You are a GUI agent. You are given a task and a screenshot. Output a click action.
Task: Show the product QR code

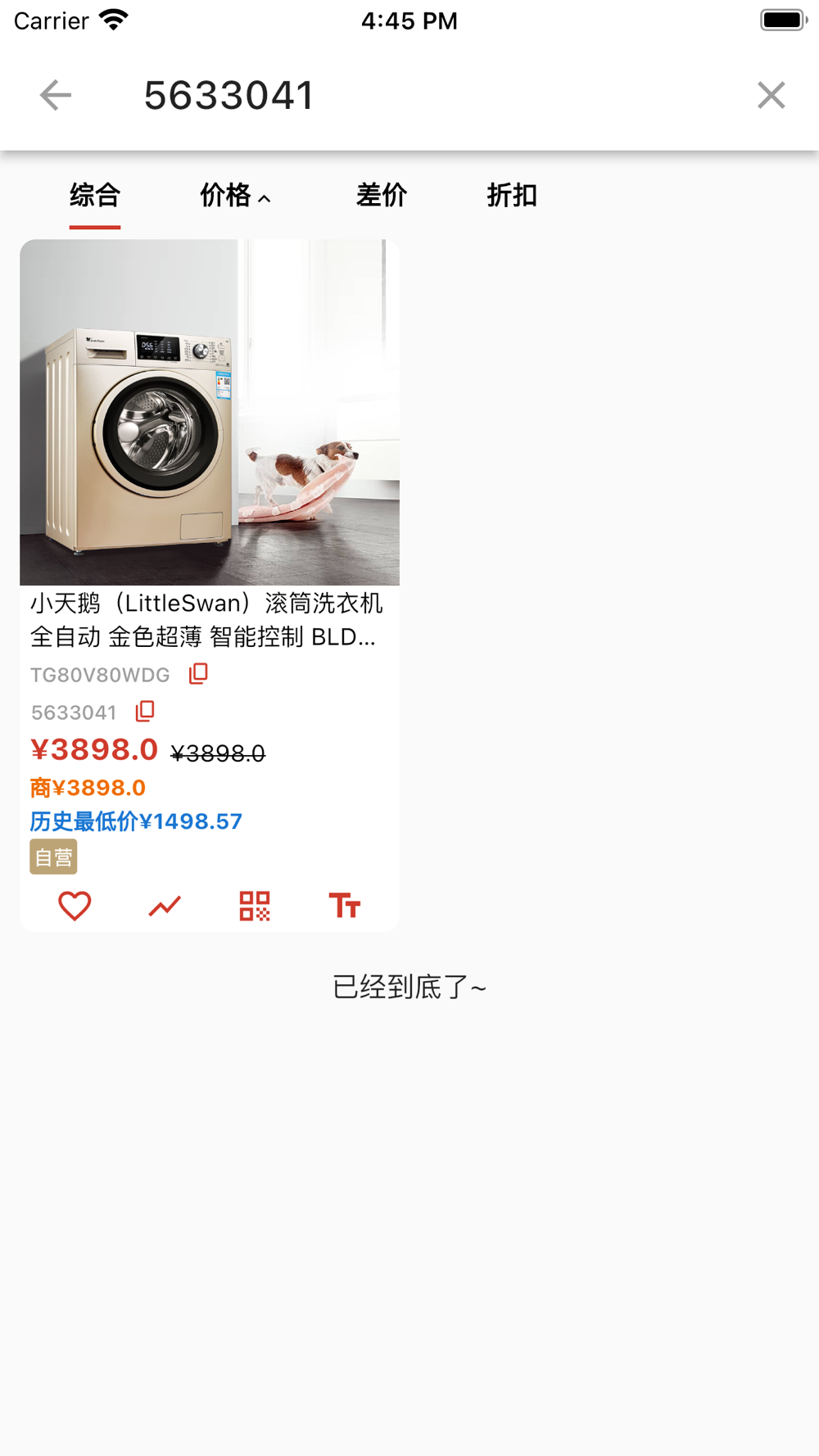pos(255,906)
